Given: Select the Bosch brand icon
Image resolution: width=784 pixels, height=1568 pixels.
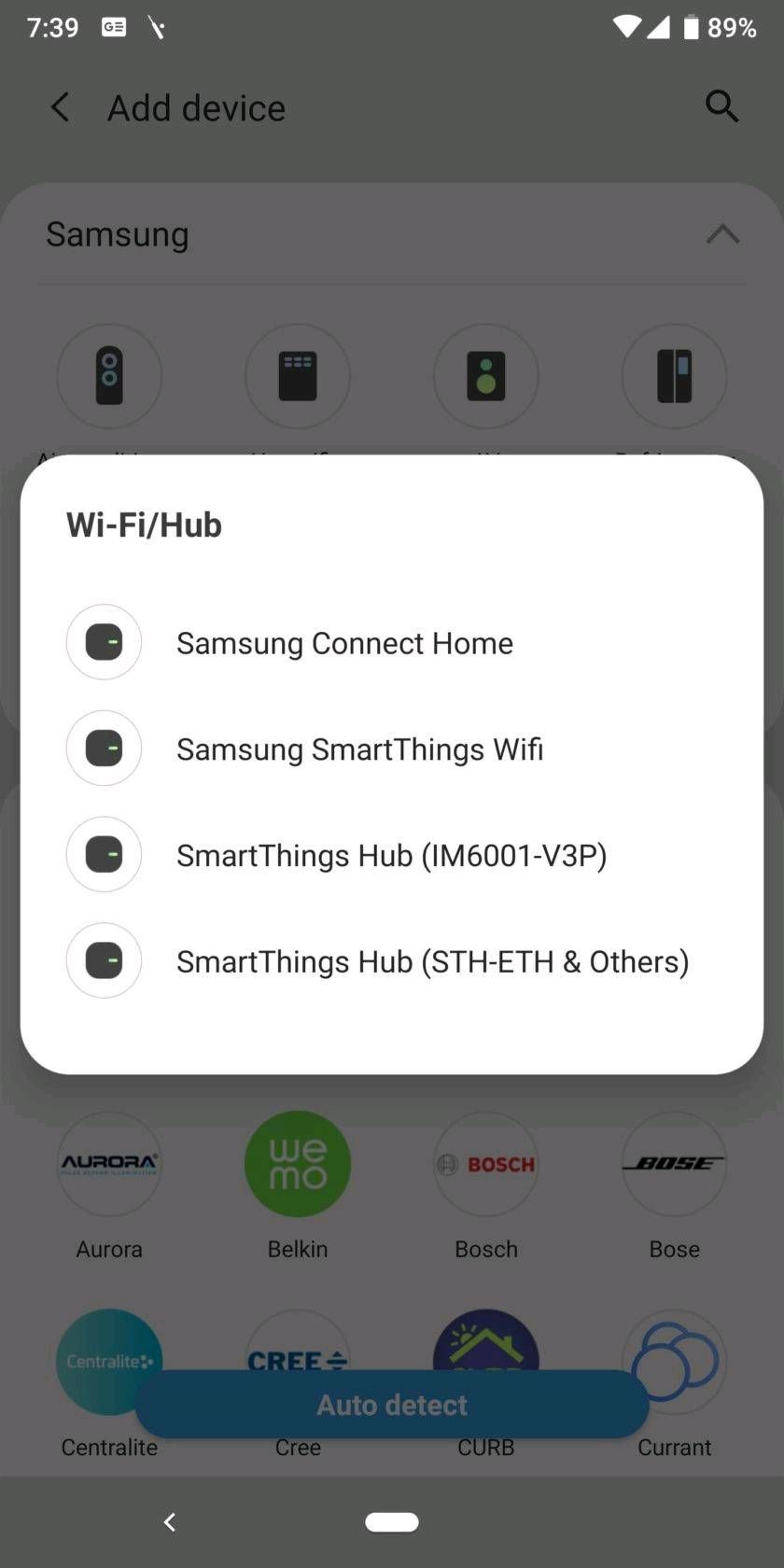Looking at the screenshot, I should (x=485, y=1163).
